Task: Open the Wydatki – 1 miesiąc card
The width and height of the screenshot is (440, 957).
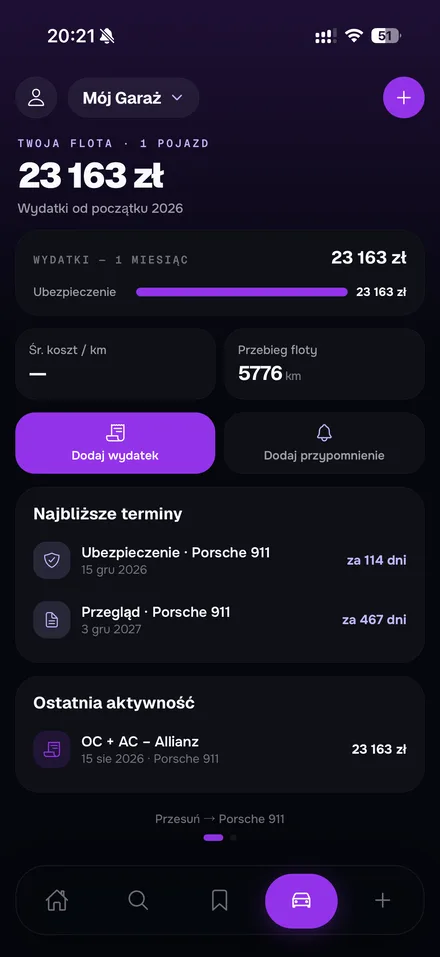Action: point(220,273)
